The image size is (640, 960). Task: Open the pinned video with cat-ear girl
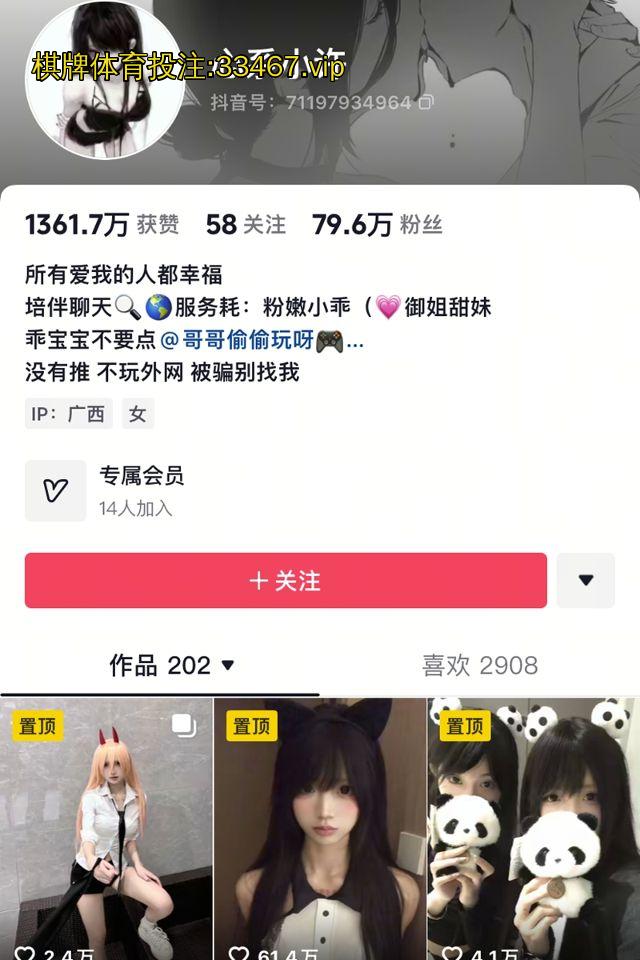click(x=320, y=830)
